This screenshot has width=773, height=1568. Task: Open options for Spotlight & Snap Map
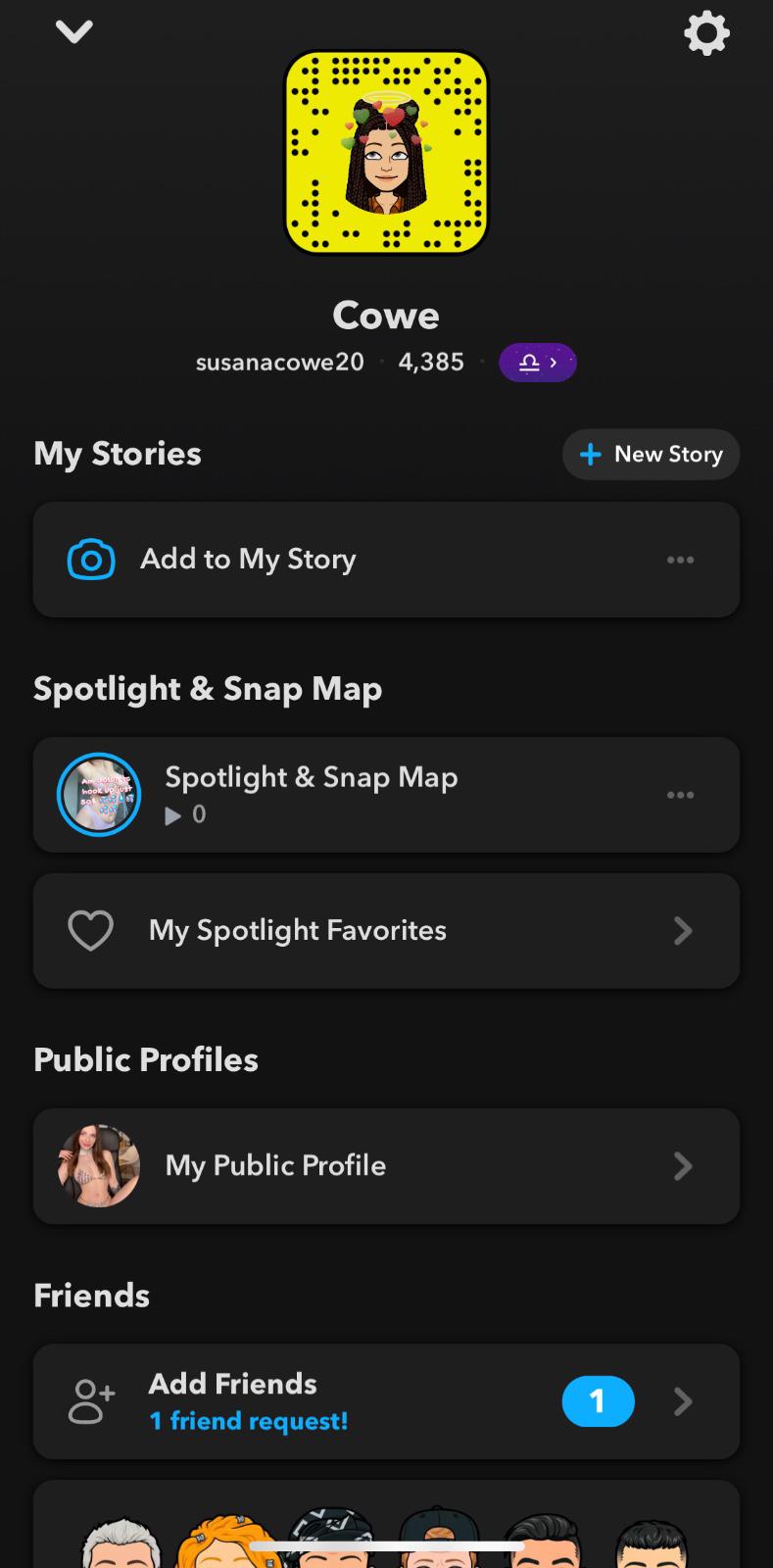coord(680,795)
